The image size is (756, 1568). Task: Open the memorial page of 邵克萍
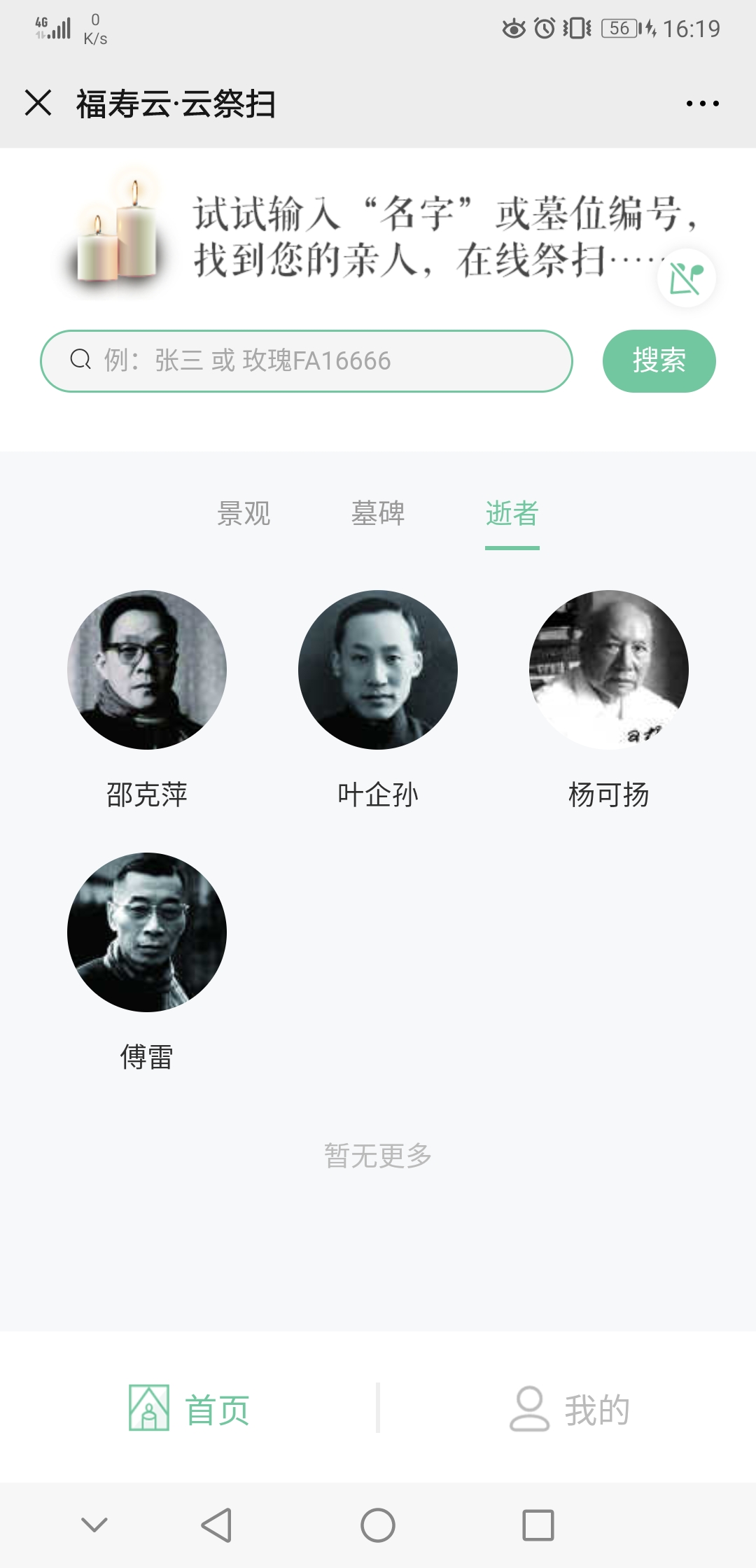147,670
